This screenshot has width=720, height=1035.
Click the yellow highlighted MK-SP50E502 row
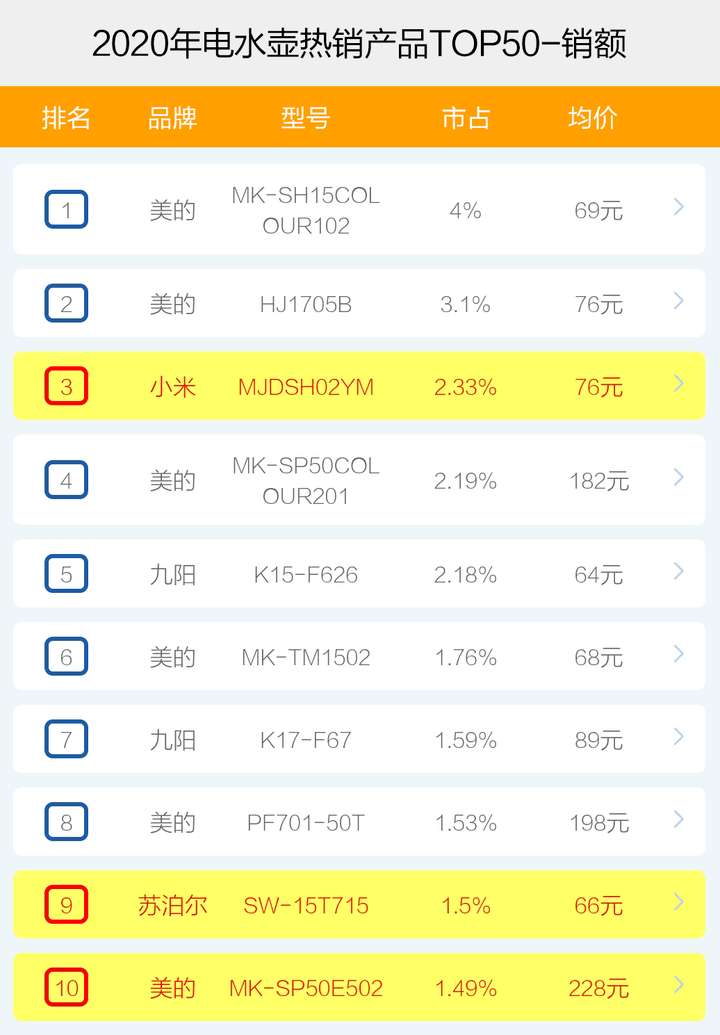[360, 987]
